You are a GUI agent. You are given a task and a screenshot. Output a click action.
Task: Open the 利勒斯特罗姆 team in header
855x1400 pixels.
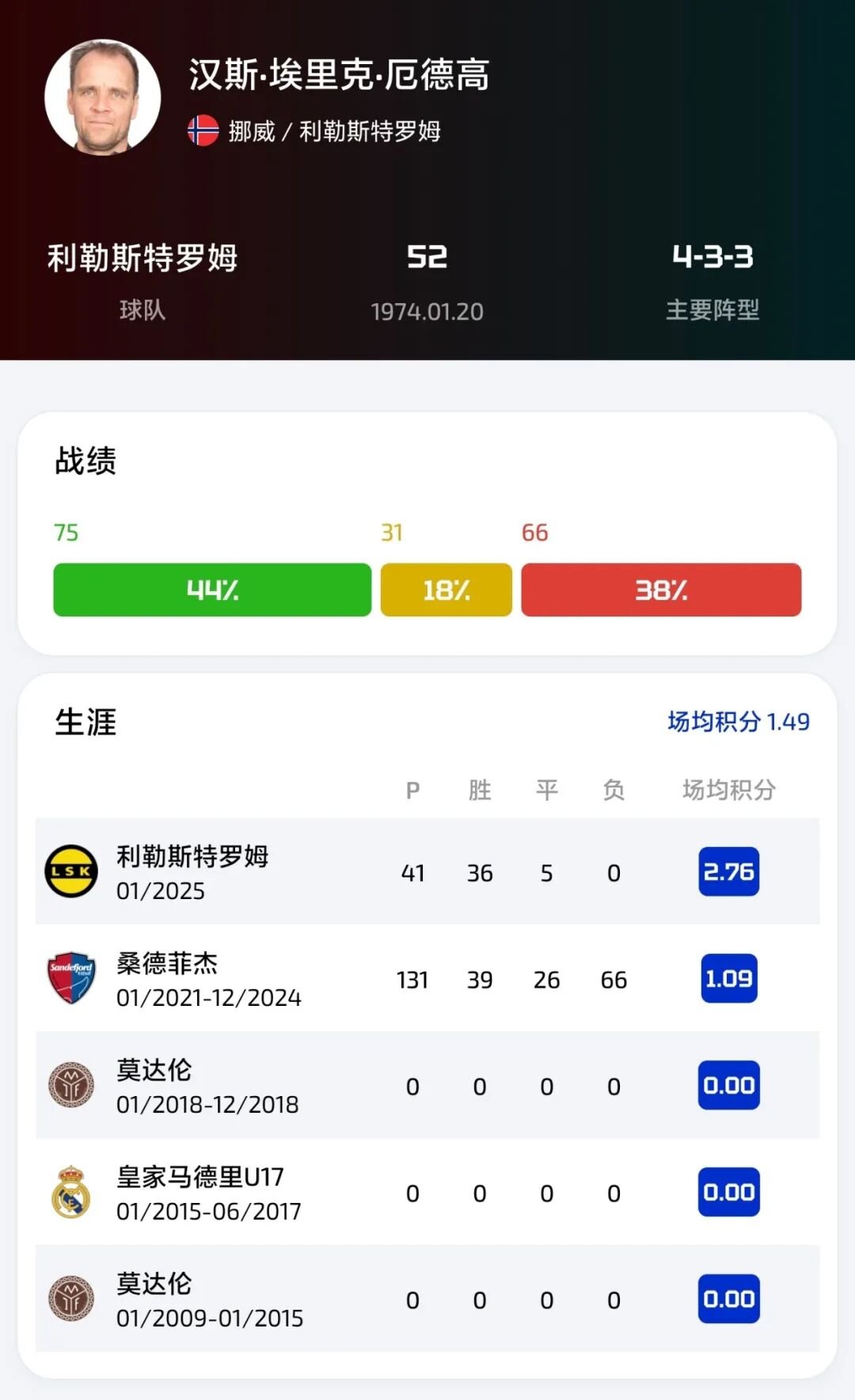click(x=142, y=259)
